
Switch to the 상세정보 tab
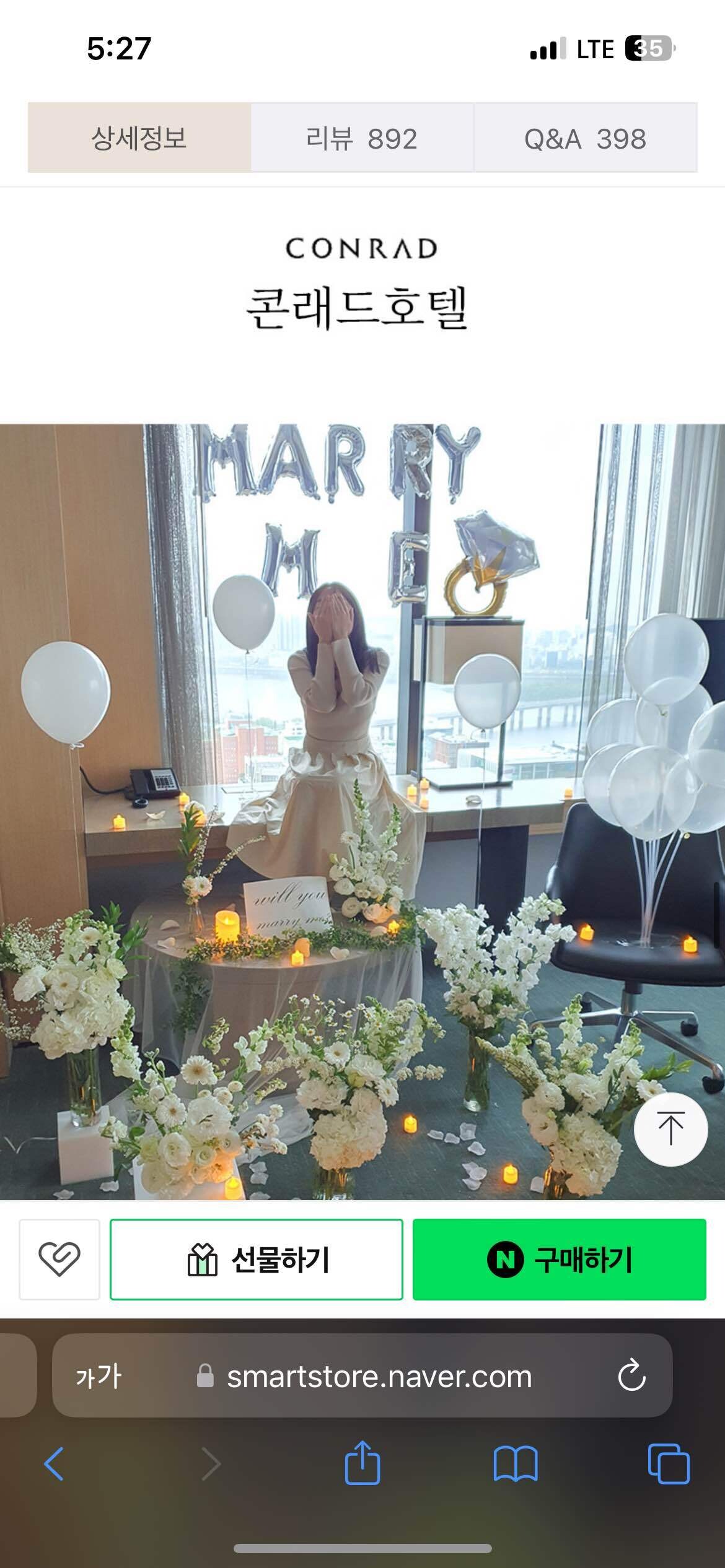pyautogui.click(x=139, y=137)
